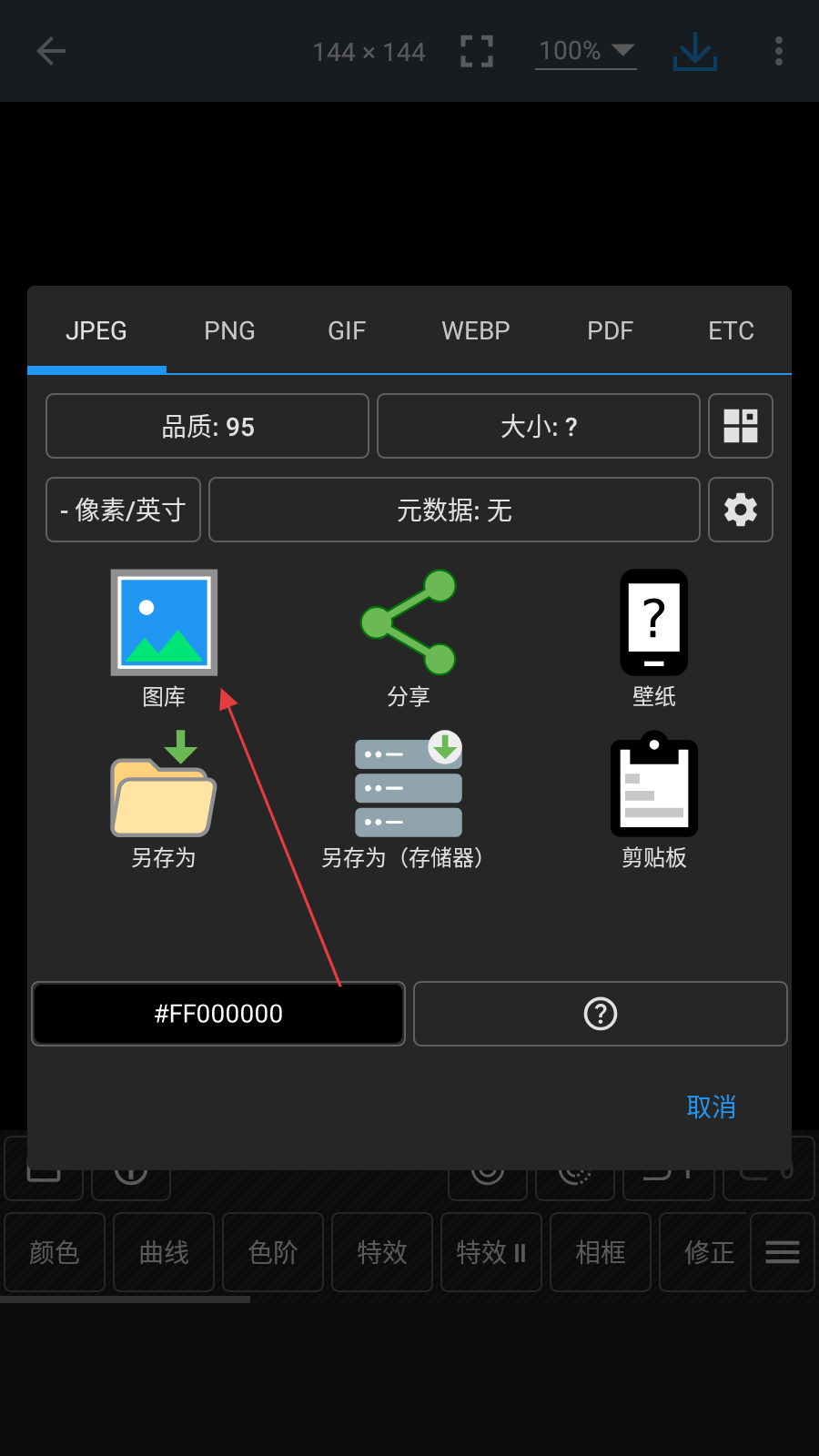Open the PDF format tab
Image resolution: width=819 pixels, height=1456 pixels.
(610, 330)
